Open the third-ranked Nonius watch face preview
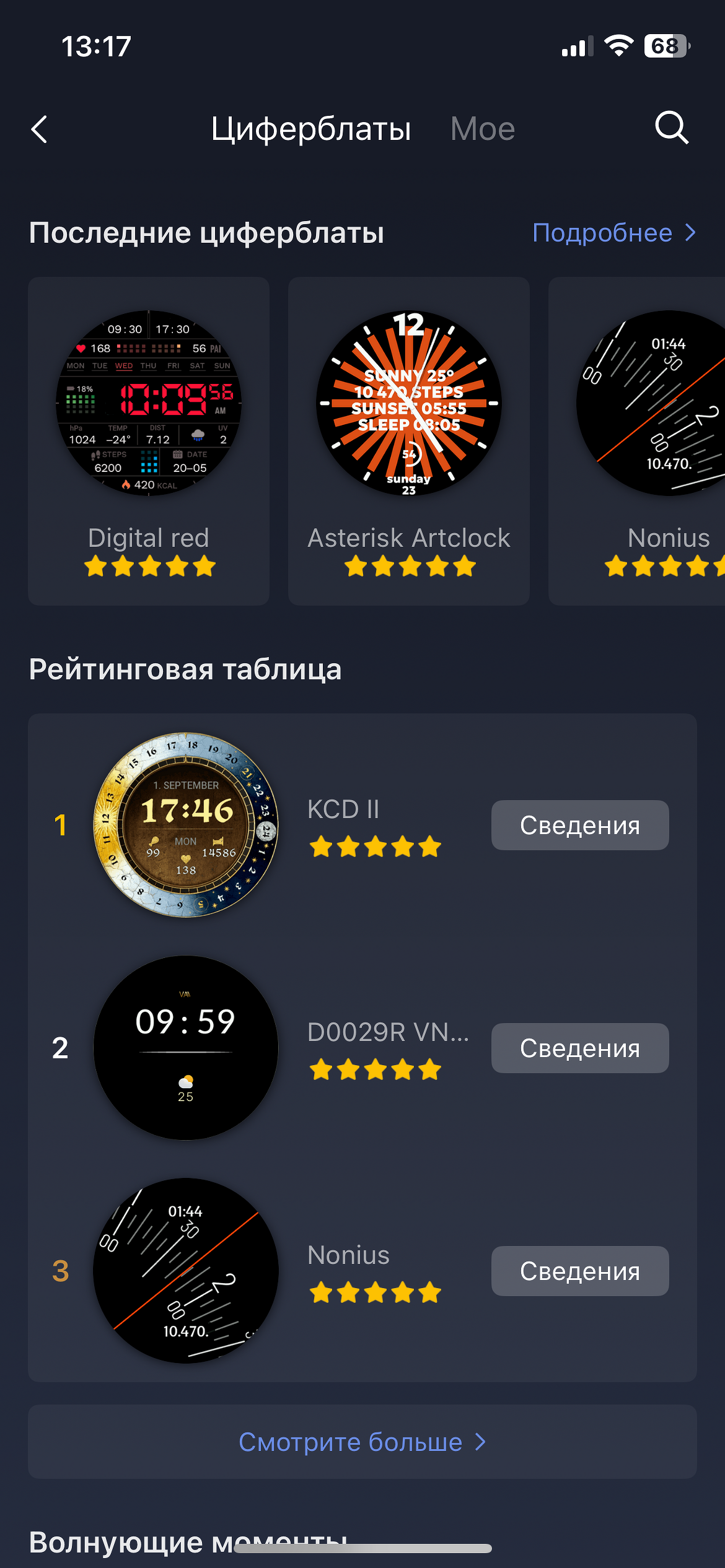 [x=186, y=1271]
